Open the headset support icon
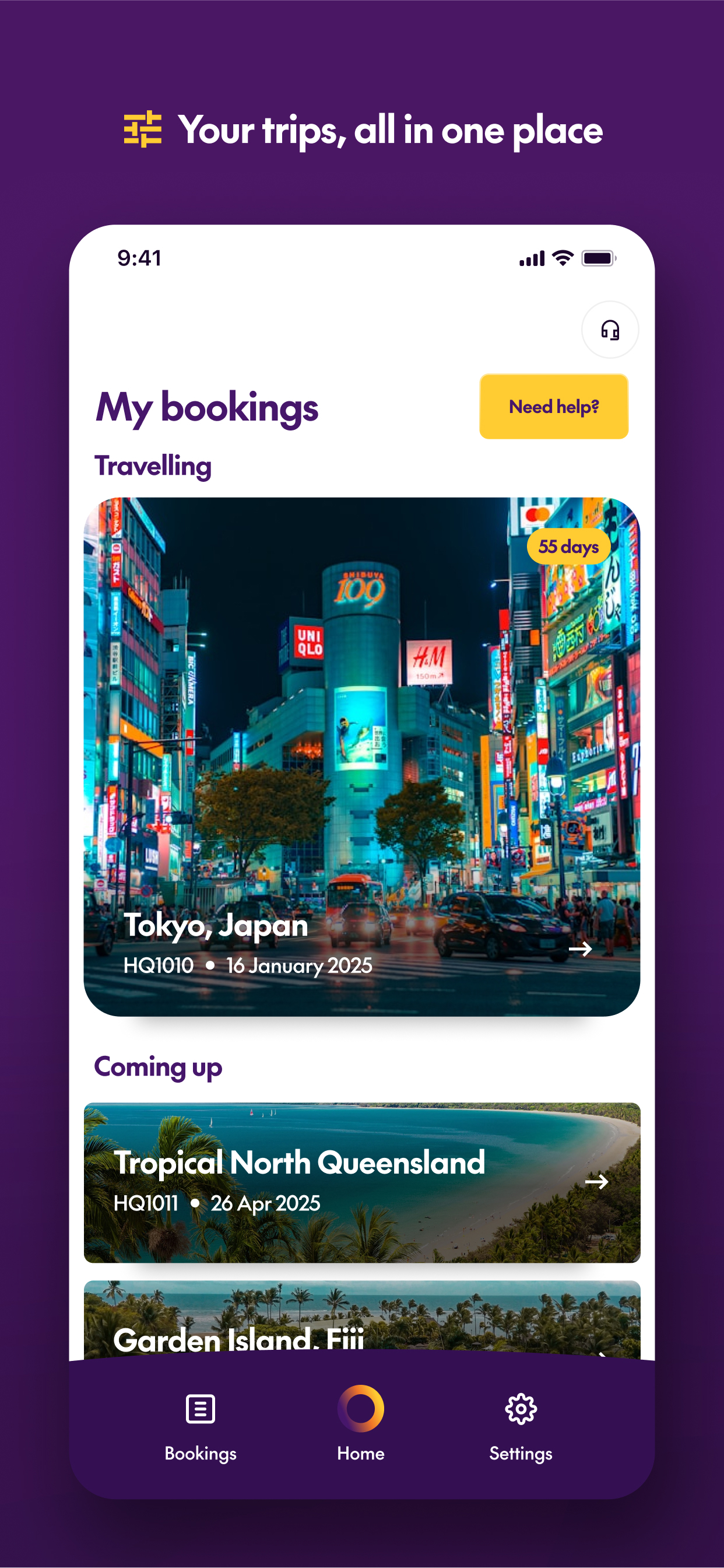Viewport: 724px width, 1568px height. click(x=609, y=330)
